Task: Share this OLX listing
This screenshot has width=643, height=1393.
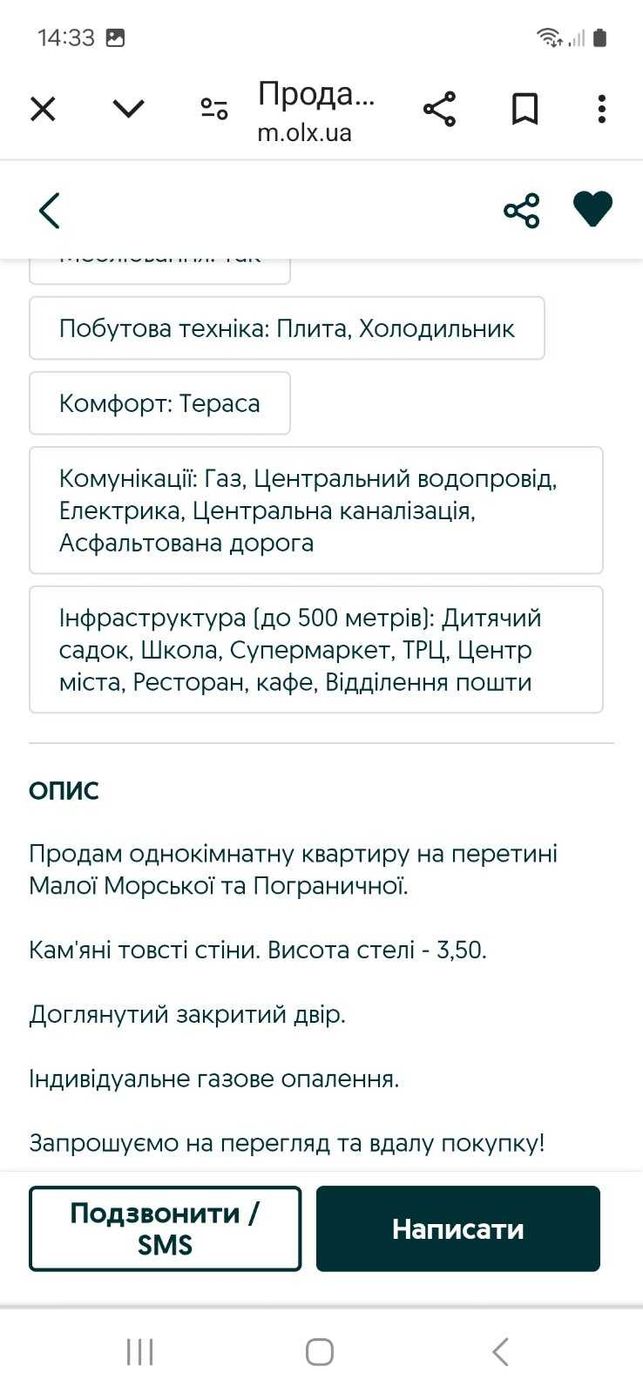Action: coord(521,210)
